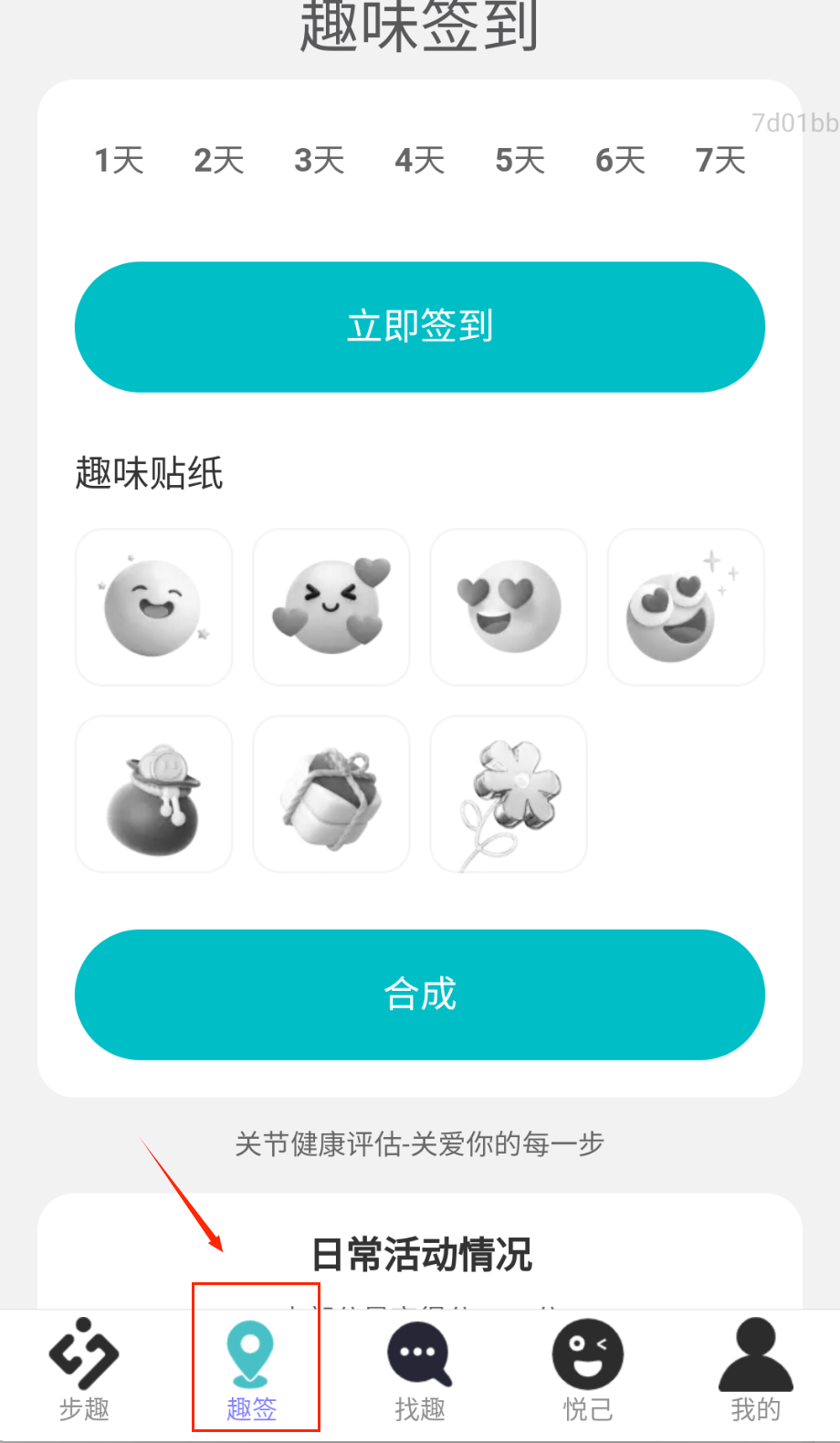840x1443 pixels.
Task: Switch to the 步趣 tab
Action: pyautogui.click(x=84, y=1370)
